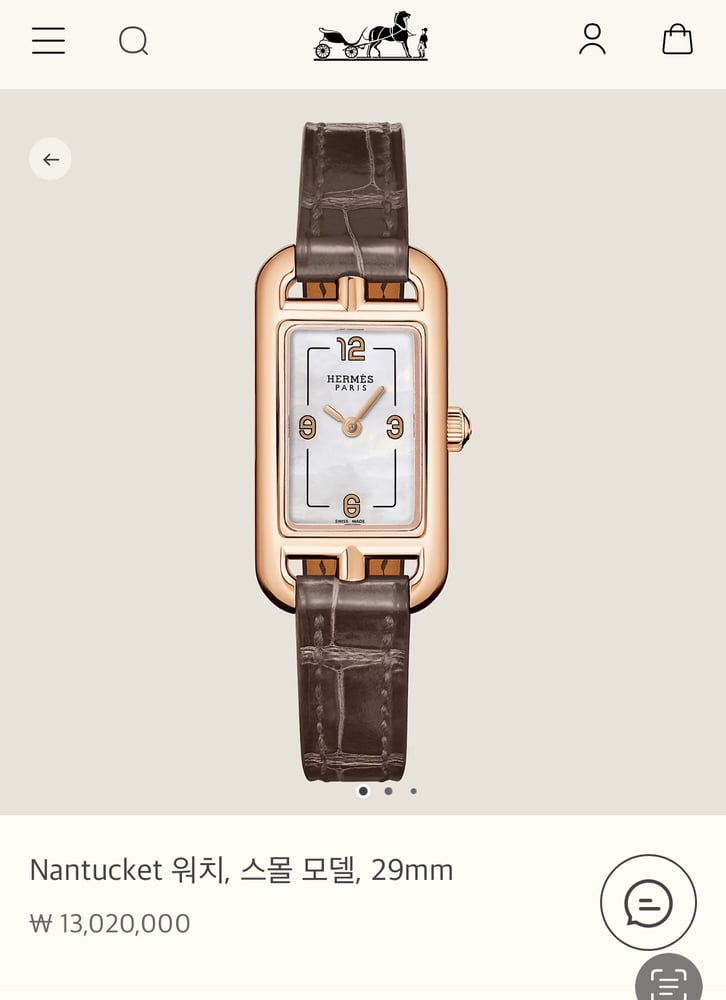Screen dimensions: 726x1000
Task: Open the chat support bubble
Action: coord(647,902)
